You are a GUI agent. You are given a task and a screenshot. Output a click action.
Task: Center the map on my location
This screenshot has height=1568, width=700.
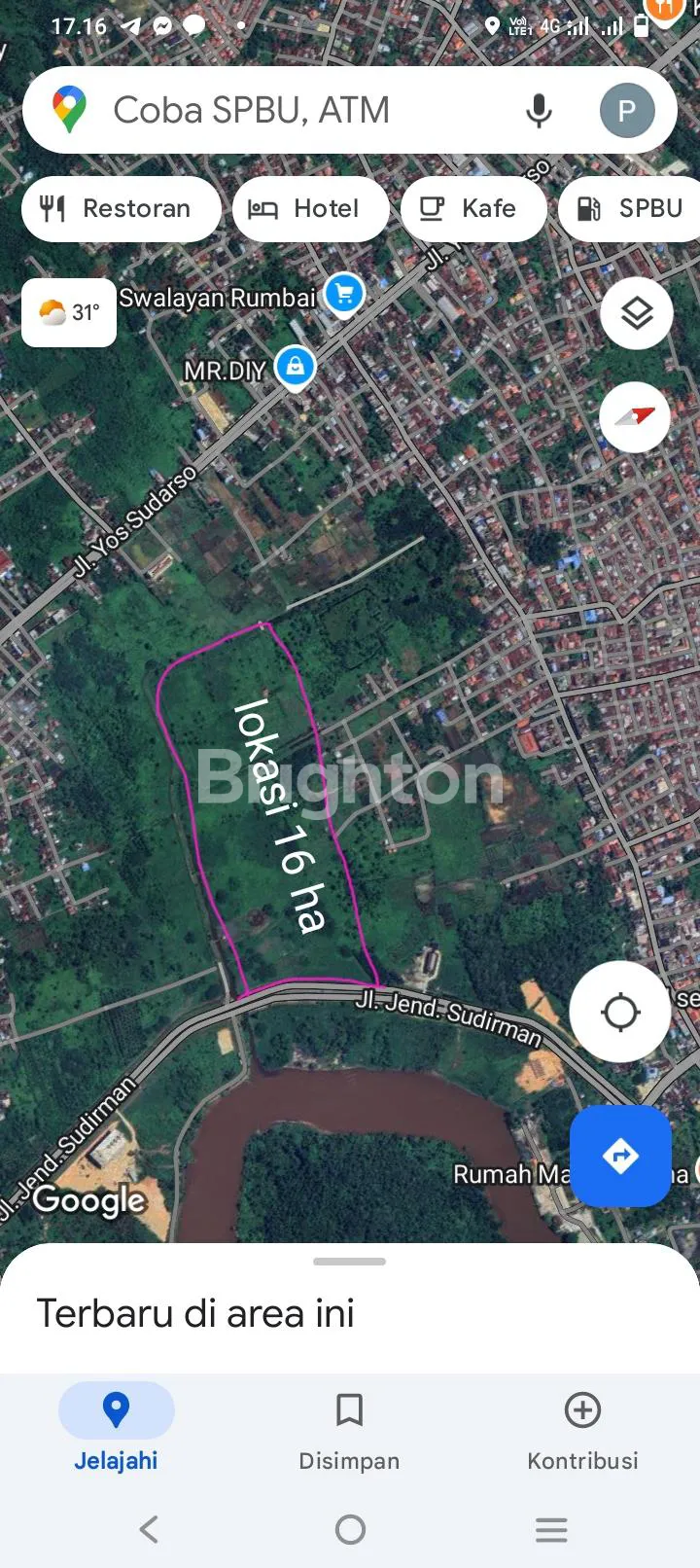(619, 1012)
